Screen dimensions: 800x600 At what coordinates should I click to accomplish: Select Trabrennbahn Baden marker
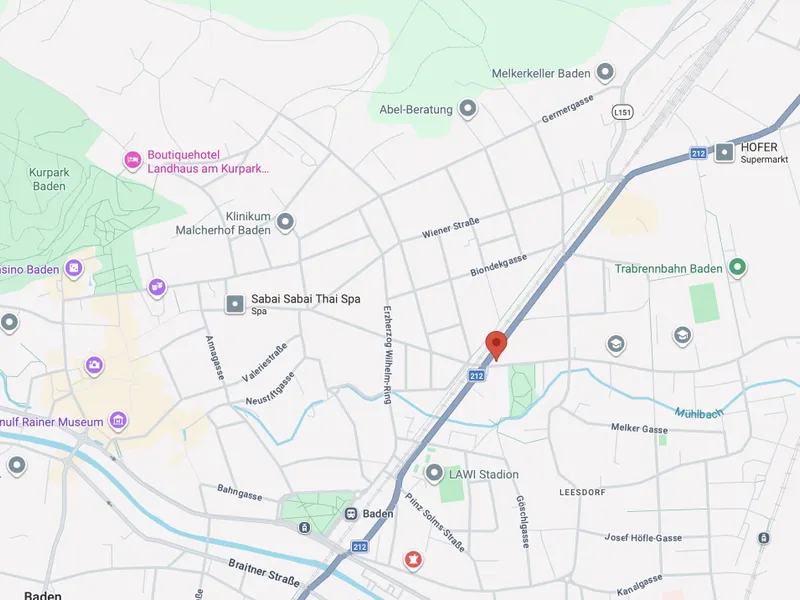(x=738, y=267)
